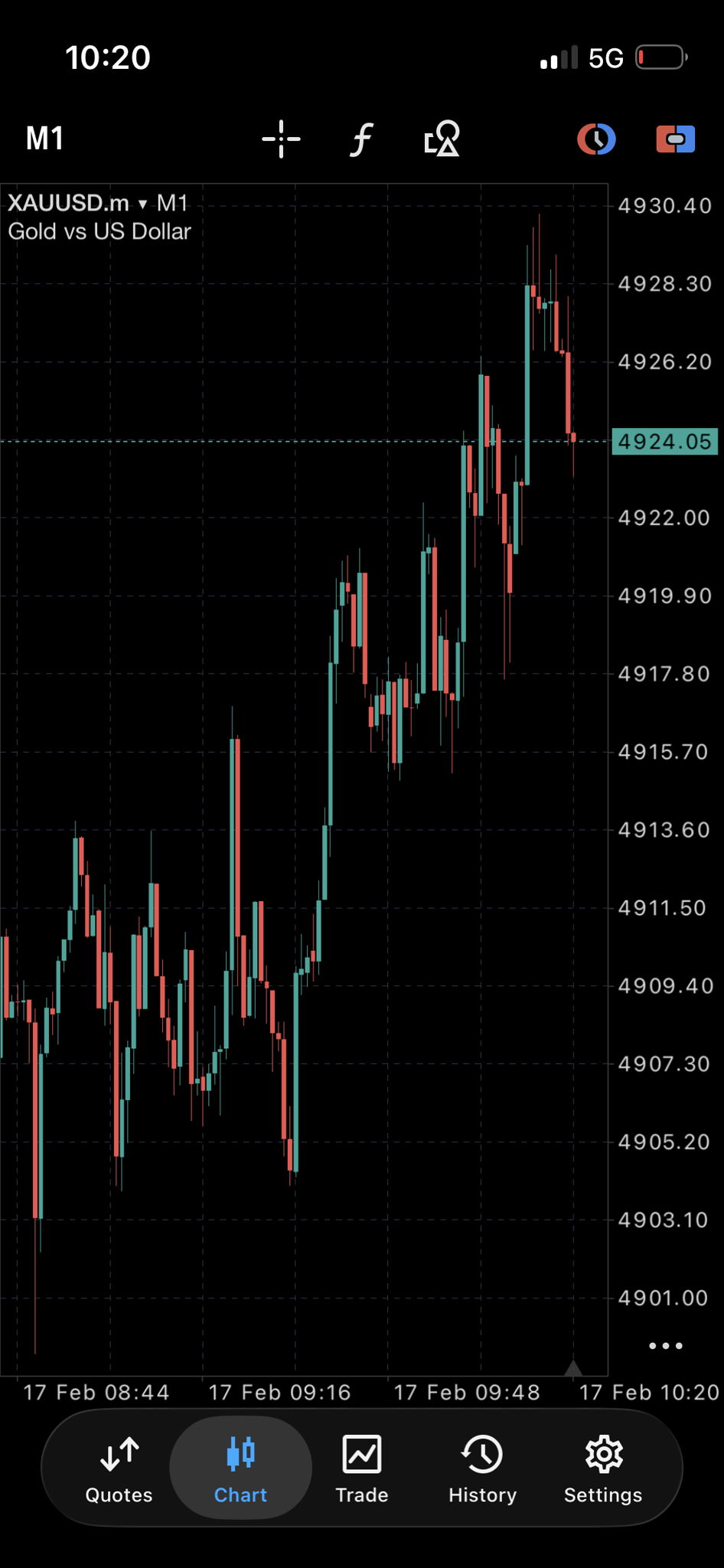Tap the red-blue clock icon
Image resolution: width=724 pixels, height=1568 pixels.
click(x=596, y=139)
